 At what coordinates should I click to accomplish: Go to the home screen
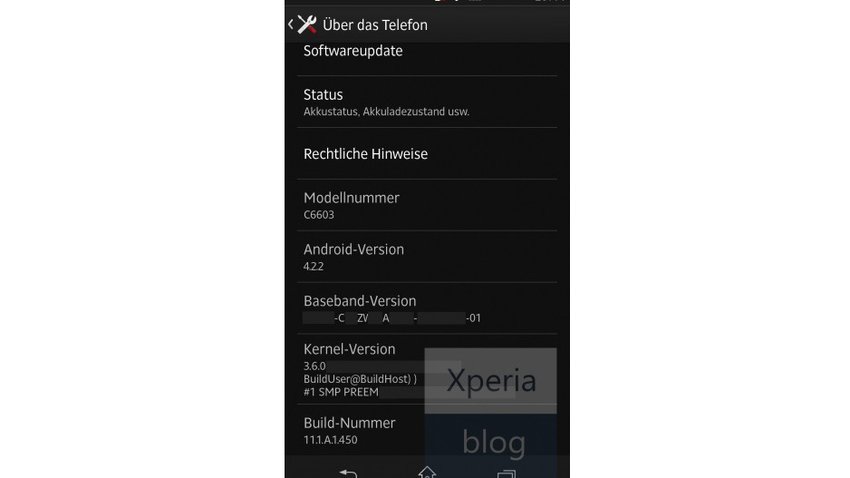pyautogui.click(x=427, y=471)
